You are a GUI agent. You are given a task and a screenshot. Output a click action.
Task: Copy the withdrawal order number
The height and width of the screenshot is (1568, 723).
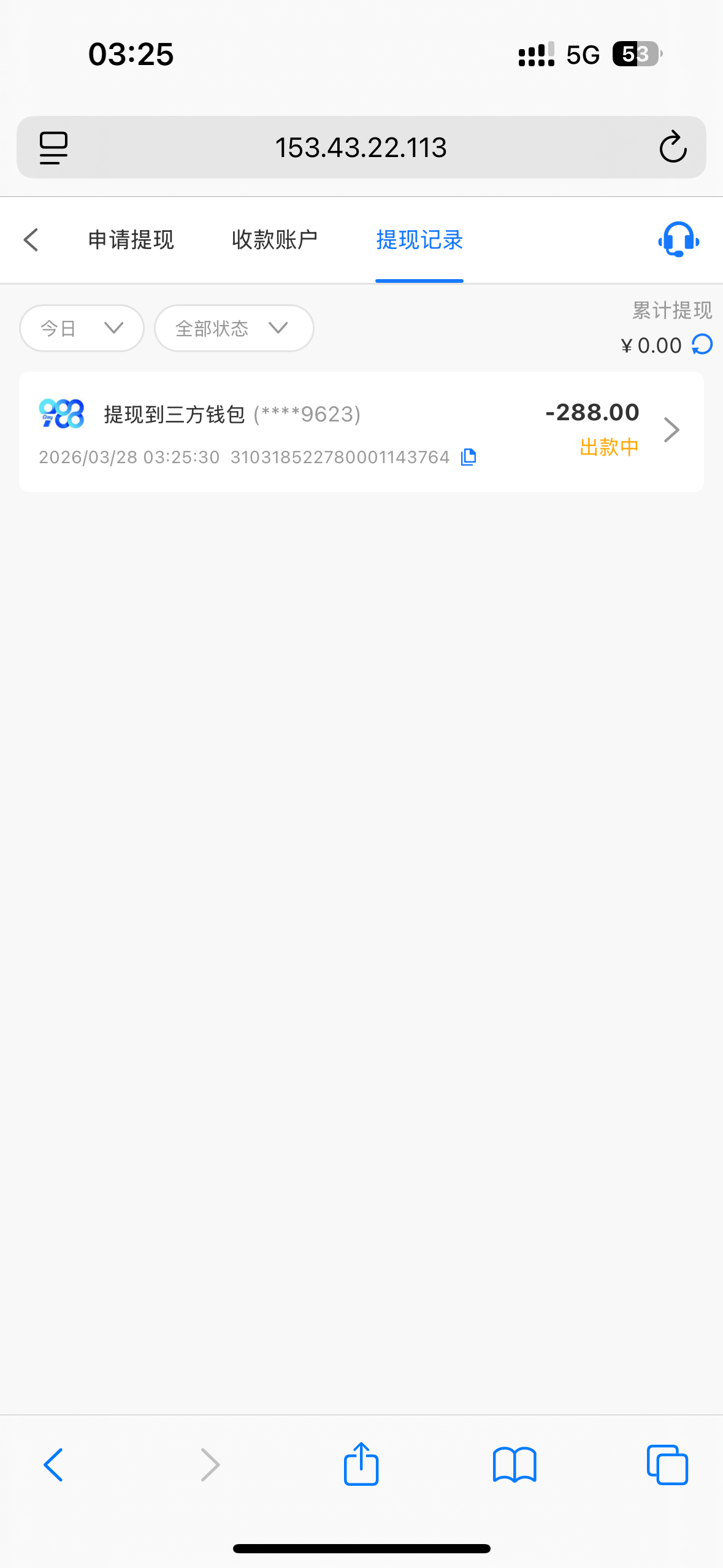point(469,457)
